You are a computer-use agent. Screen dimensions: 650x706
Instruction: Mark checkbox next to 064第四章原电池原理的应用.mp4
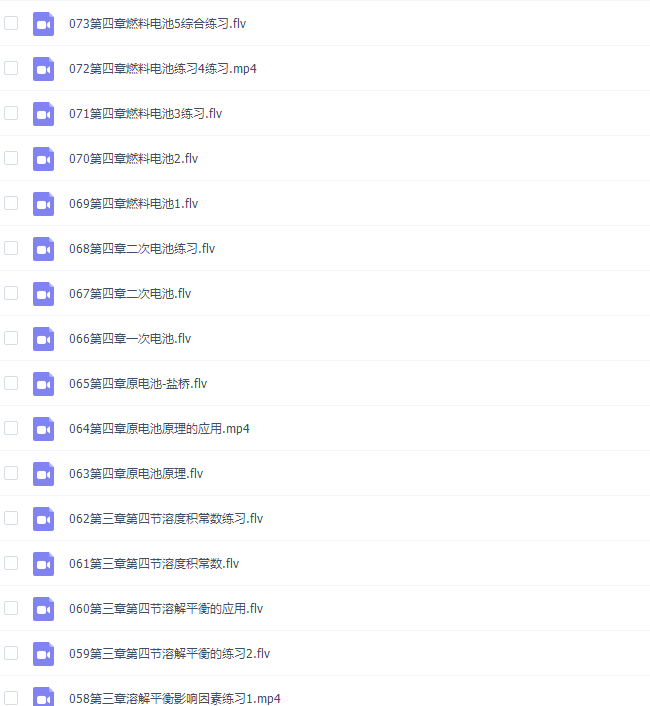(11, 428)
